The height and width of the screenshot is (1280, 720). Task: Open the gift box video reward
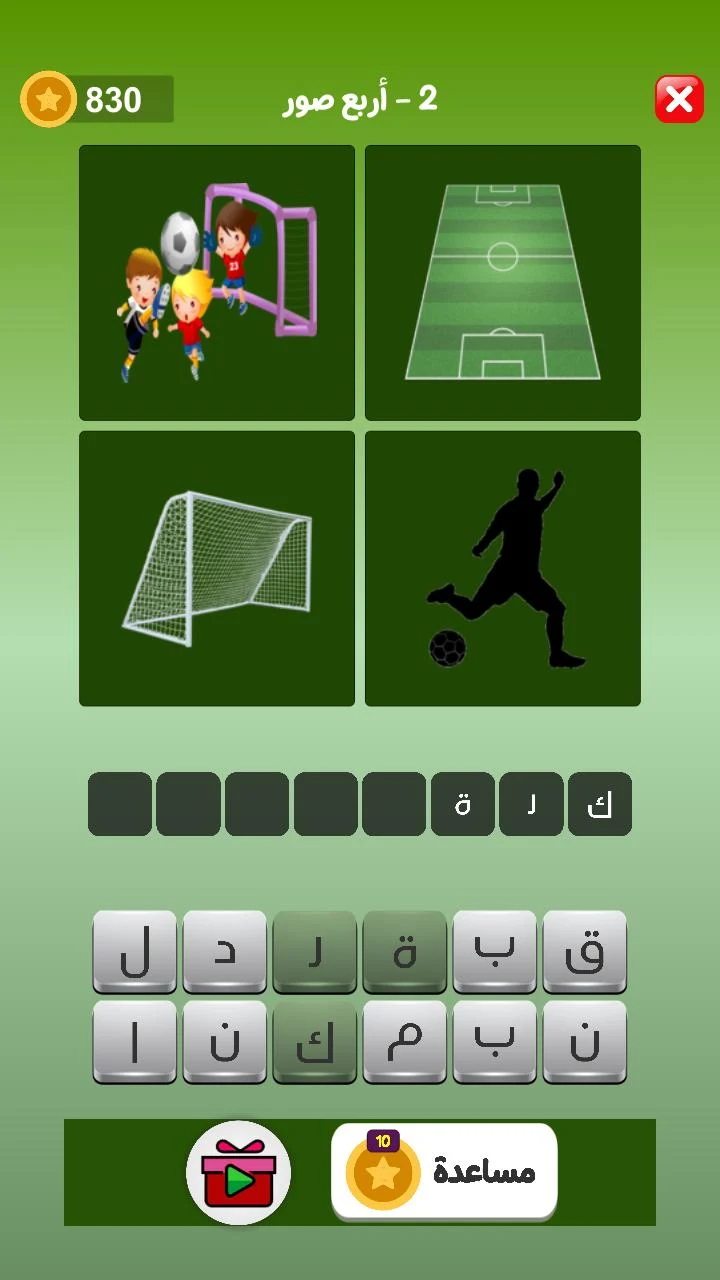pyautogui.click(x=238, y=1173)
